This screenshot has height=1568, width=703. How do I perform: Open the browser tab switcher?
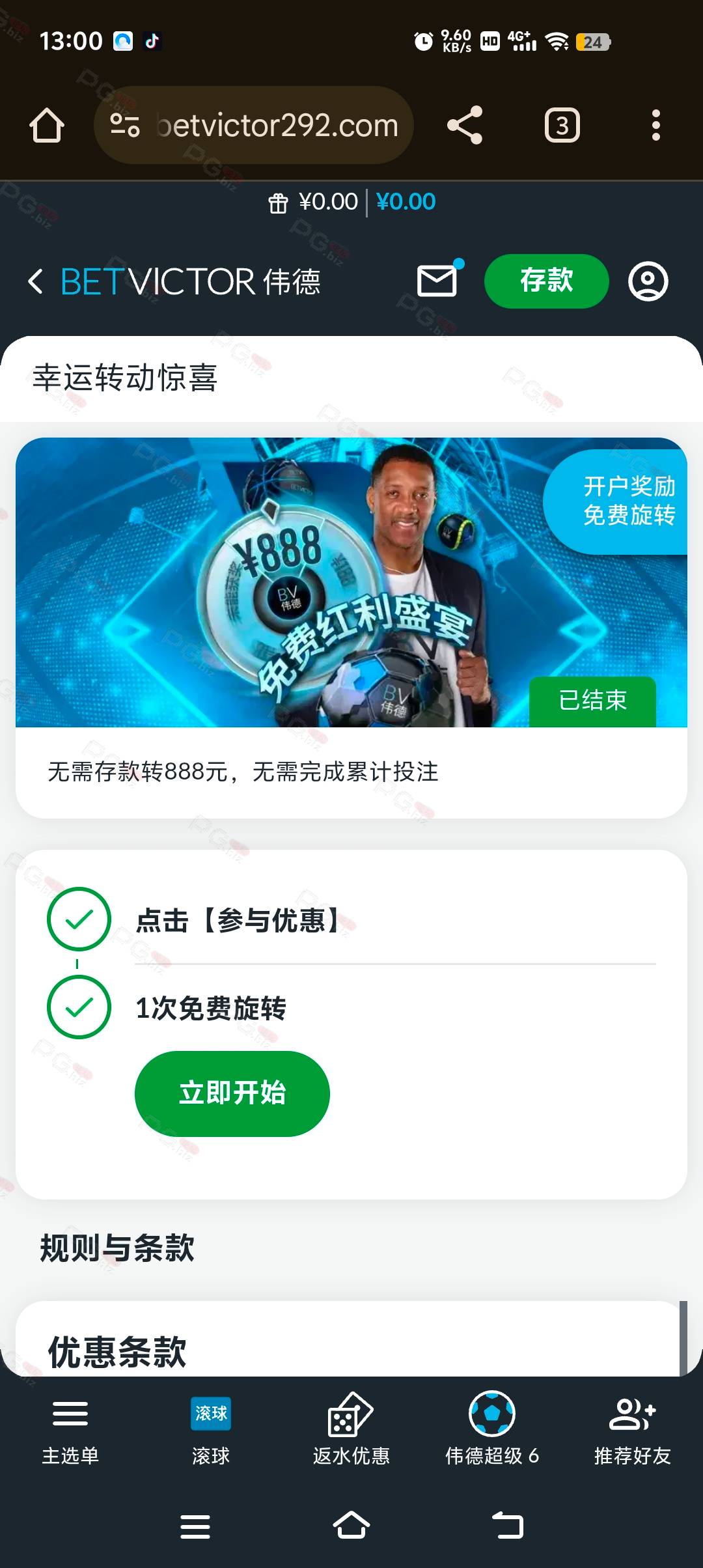click(562, 125)
